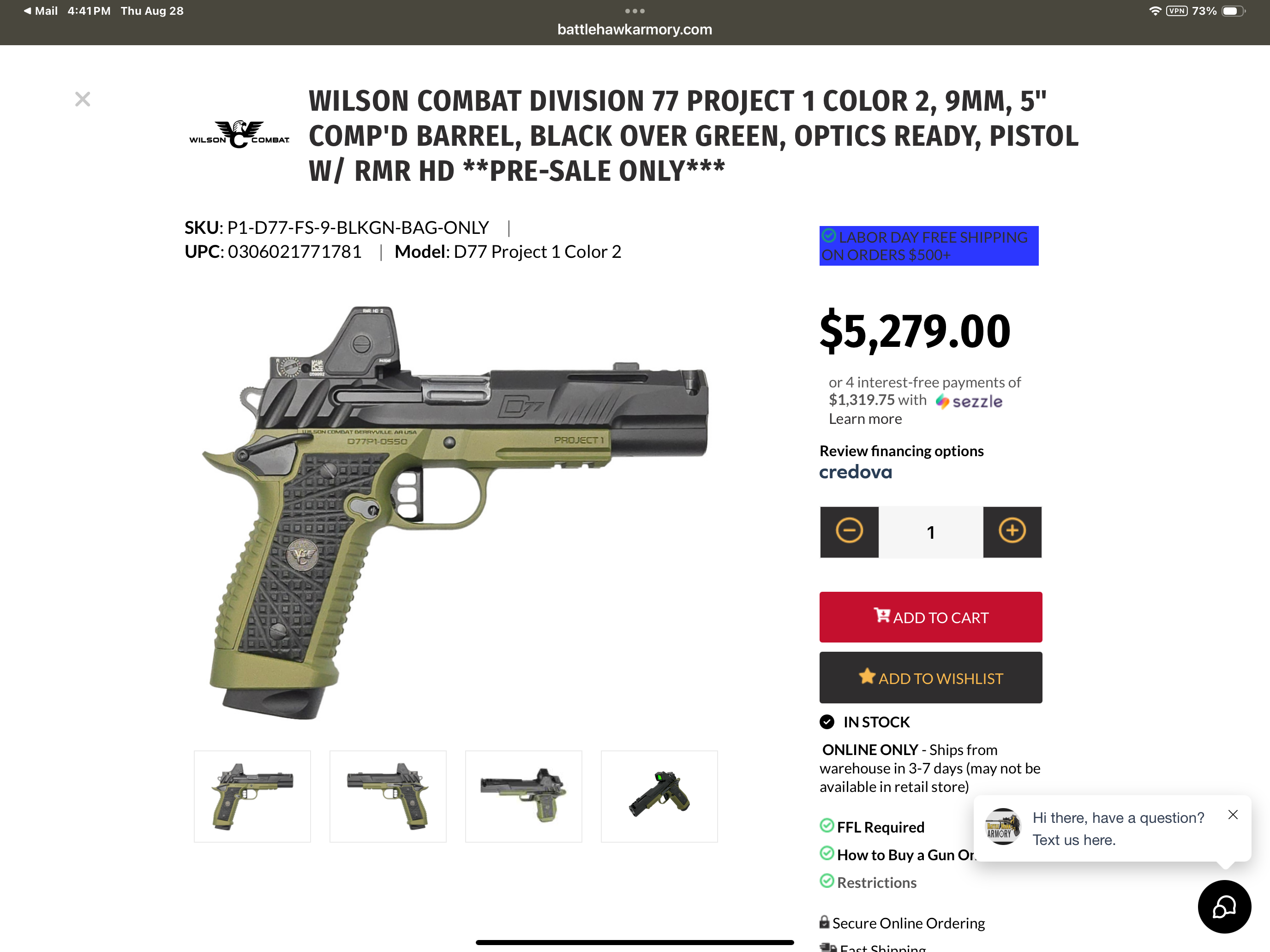View the fourth product thumbnail
This screenshot has height=952, width=1270.
coord(659,796)
